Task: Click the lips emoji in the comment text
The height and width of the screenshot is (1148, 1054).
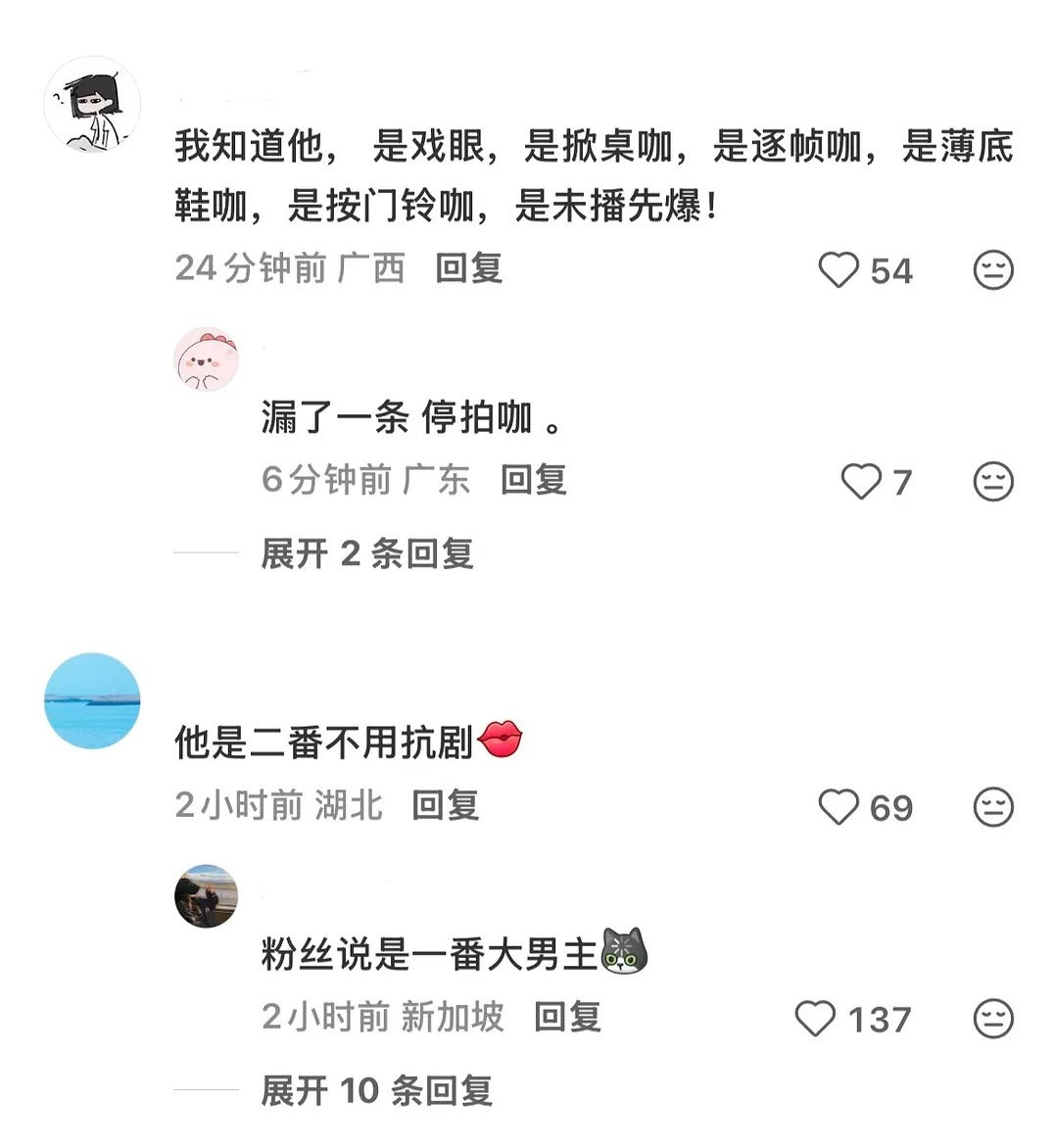Action: (x=503, y=741)
